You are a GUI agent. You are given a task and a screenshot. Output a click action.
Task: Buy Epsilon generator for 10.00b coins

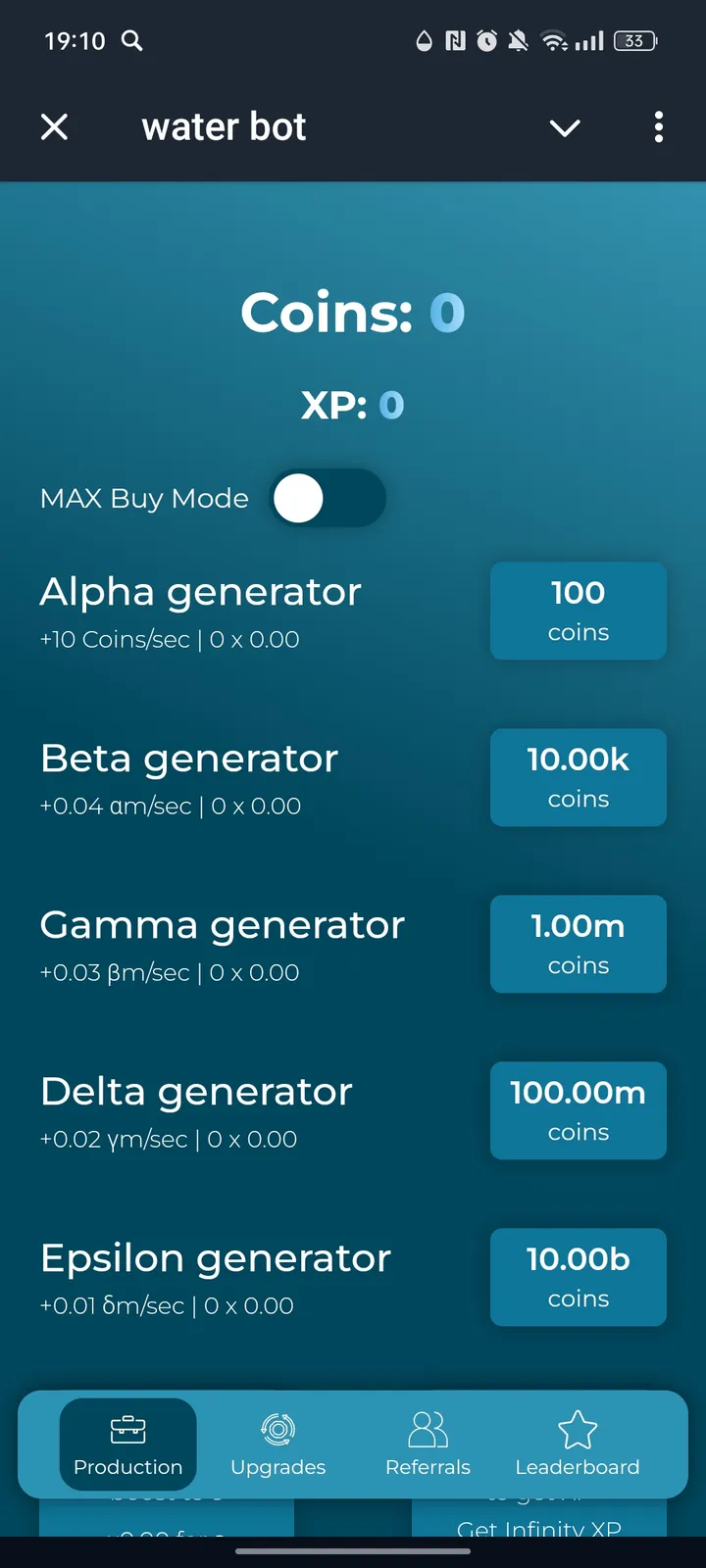[578, 1277]
